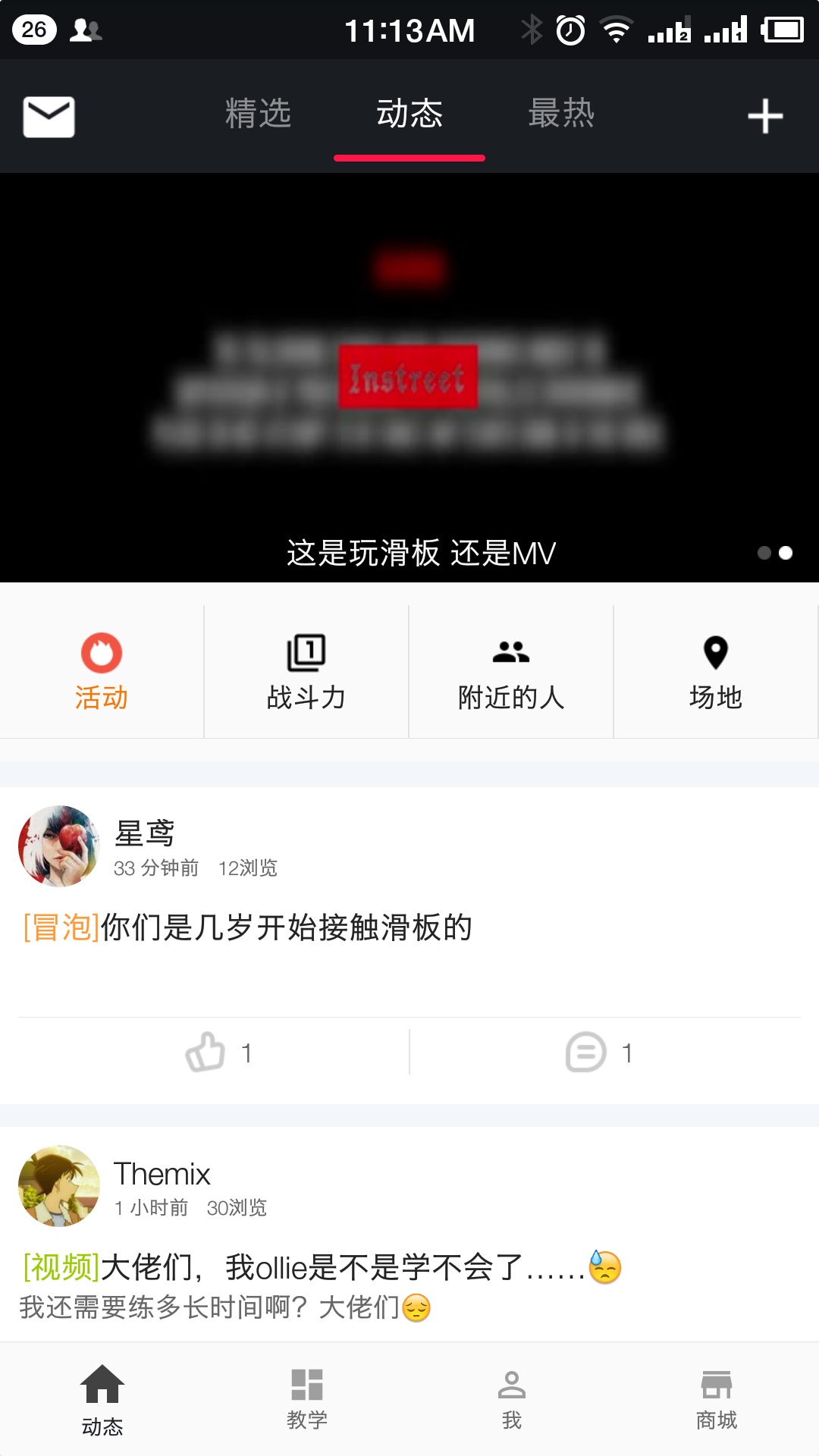
Task: Open 战斗力 rankings
Action: coord(306,671)
